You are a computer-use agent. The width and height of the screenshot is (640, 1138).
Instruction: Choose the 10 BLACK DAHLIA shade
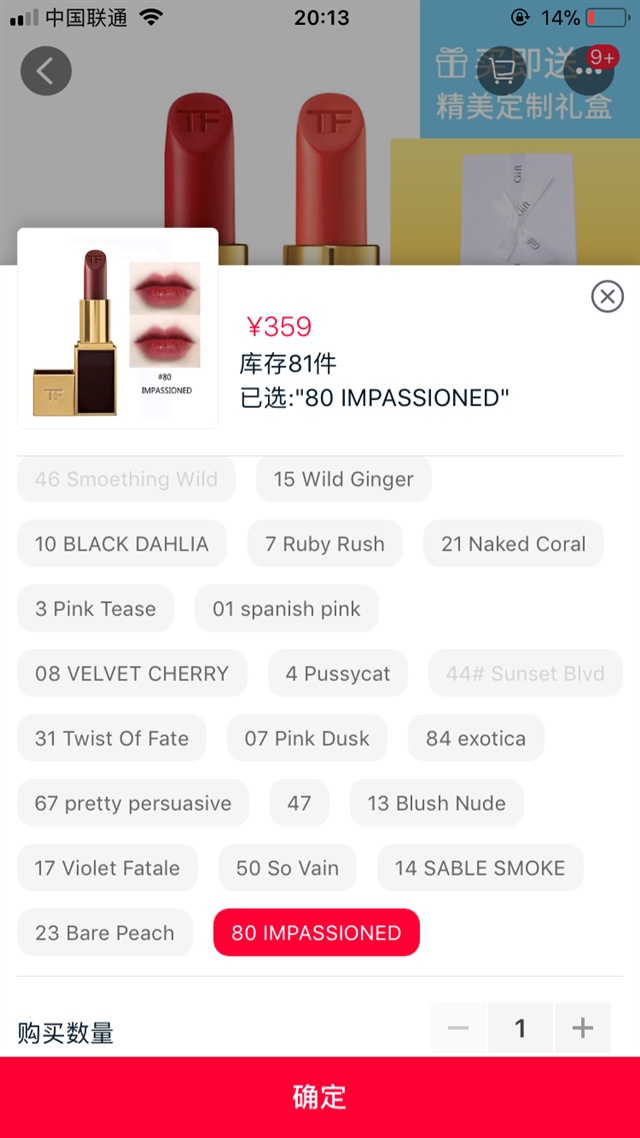click(x=122, y=544)
